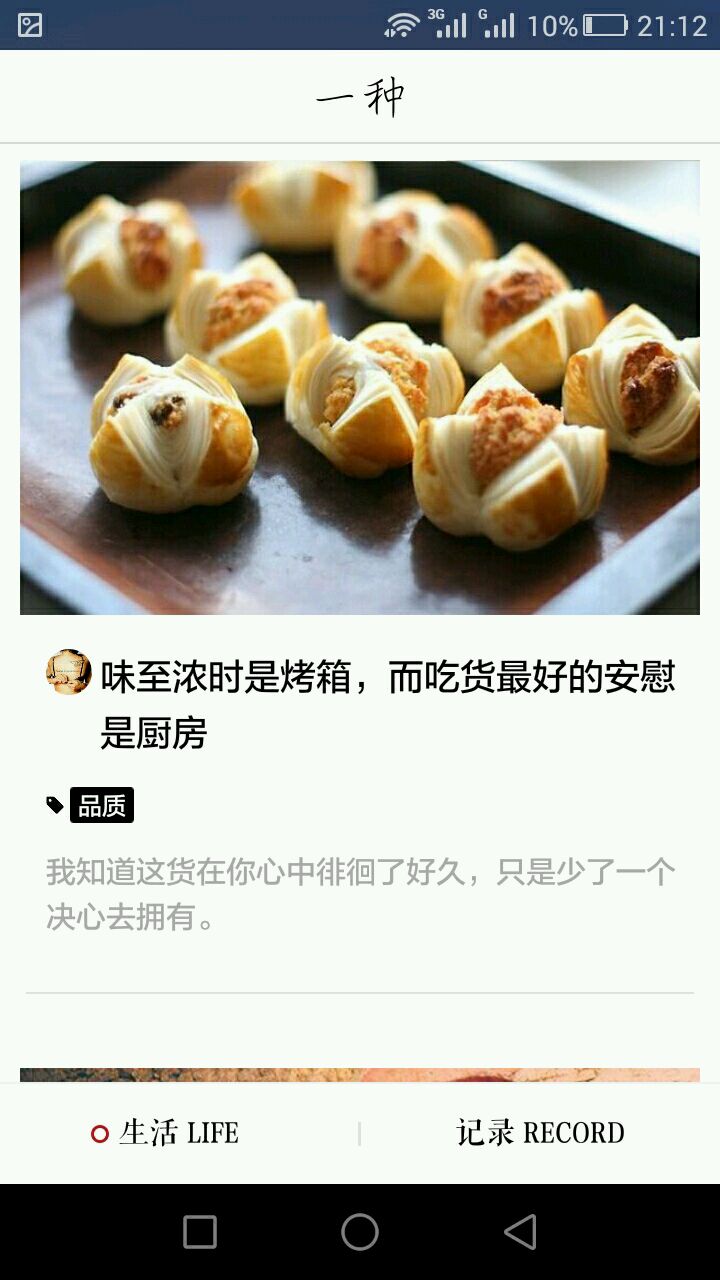The width and height of the screenshot is (720, 1280).
Task: Select the 品质 tag
Action: tap(101, 806)
